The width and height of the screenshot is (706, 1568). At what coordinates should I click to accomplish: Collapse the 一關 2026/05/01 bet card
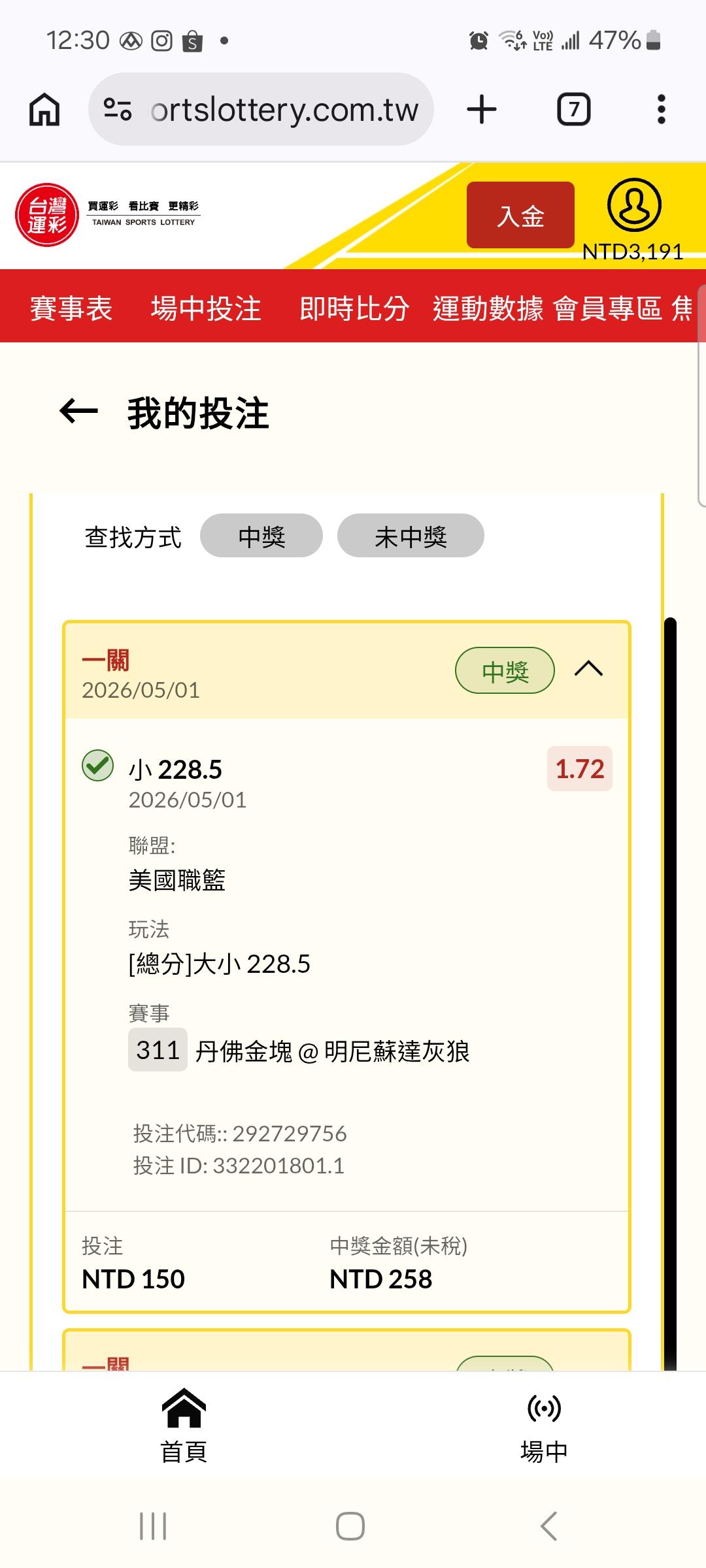[588, 669]
